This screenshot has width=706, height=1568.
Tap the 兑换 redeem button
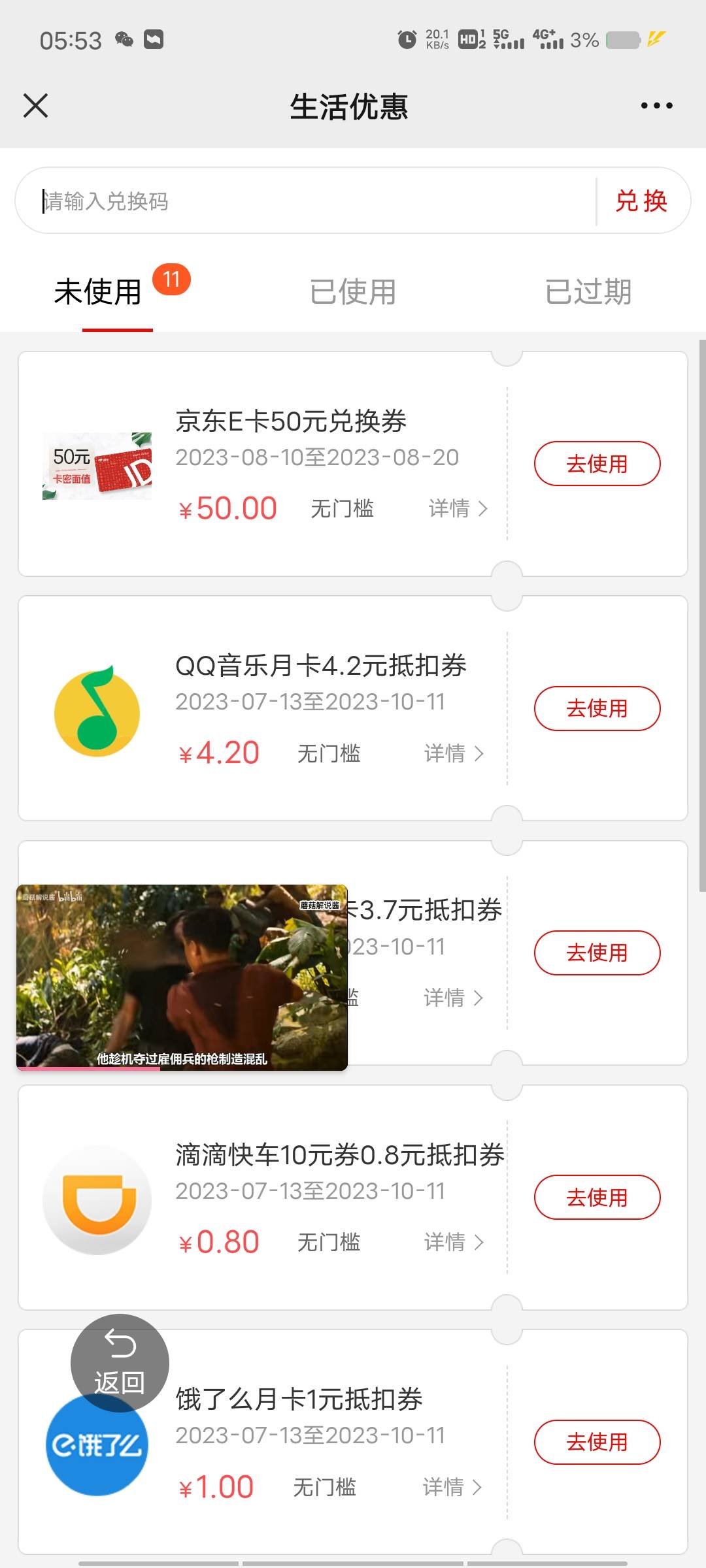click(641, 201)
